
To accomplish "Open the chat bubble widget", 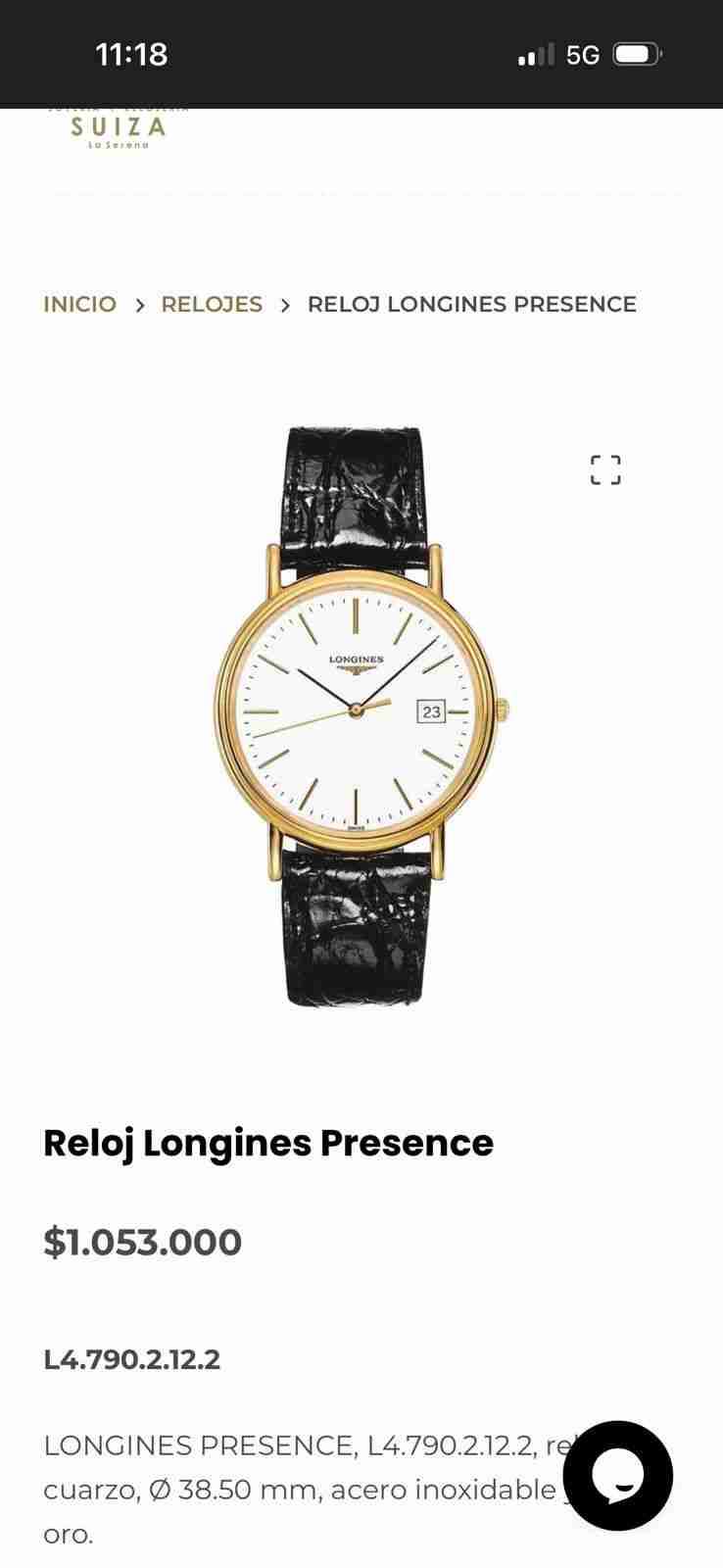I will [618, 1475].
